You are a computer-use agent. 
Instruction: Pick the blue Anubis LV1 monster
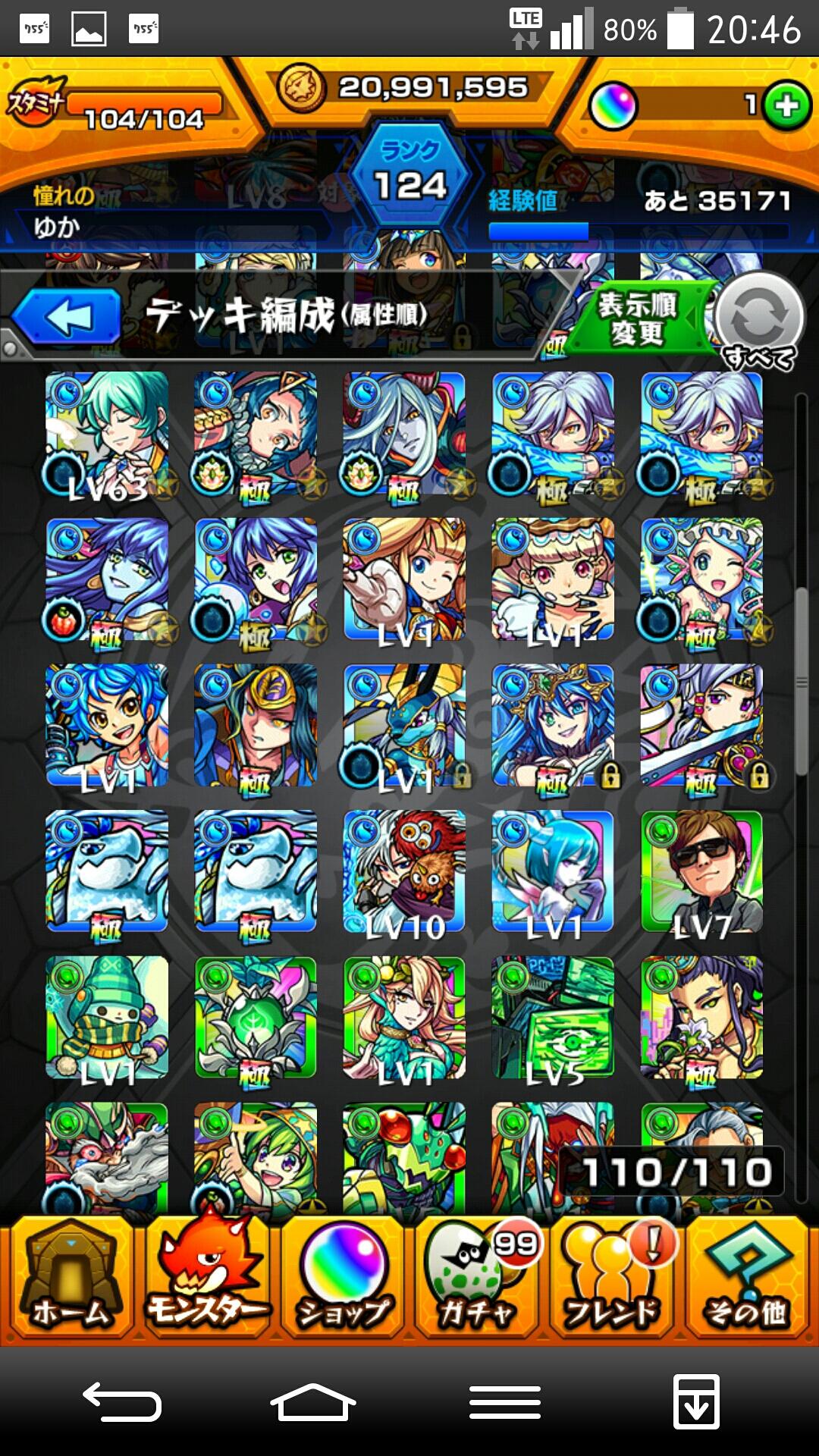coord(404,726)
